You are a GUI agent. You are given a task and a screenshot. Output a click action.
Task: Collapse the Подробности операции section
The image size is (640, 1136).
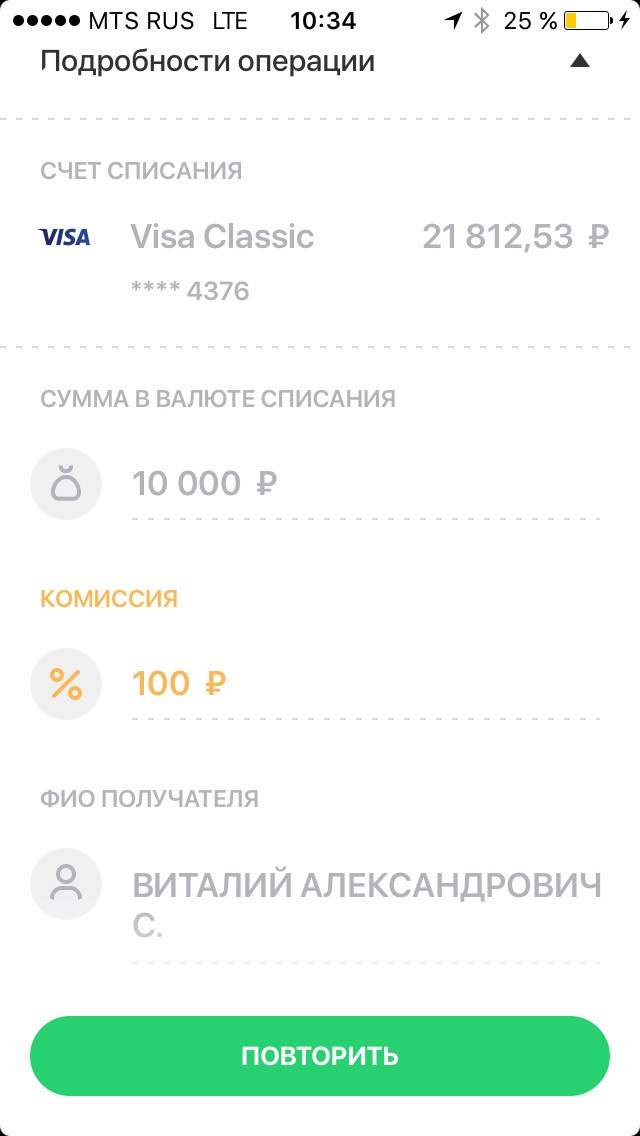580,62
